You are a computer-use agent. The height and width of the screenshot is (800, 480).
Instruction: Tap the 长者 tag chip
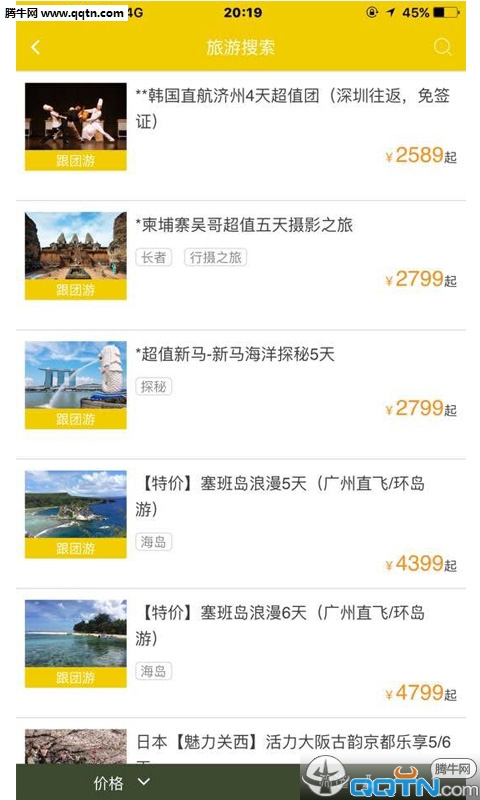tap(154, 258)
